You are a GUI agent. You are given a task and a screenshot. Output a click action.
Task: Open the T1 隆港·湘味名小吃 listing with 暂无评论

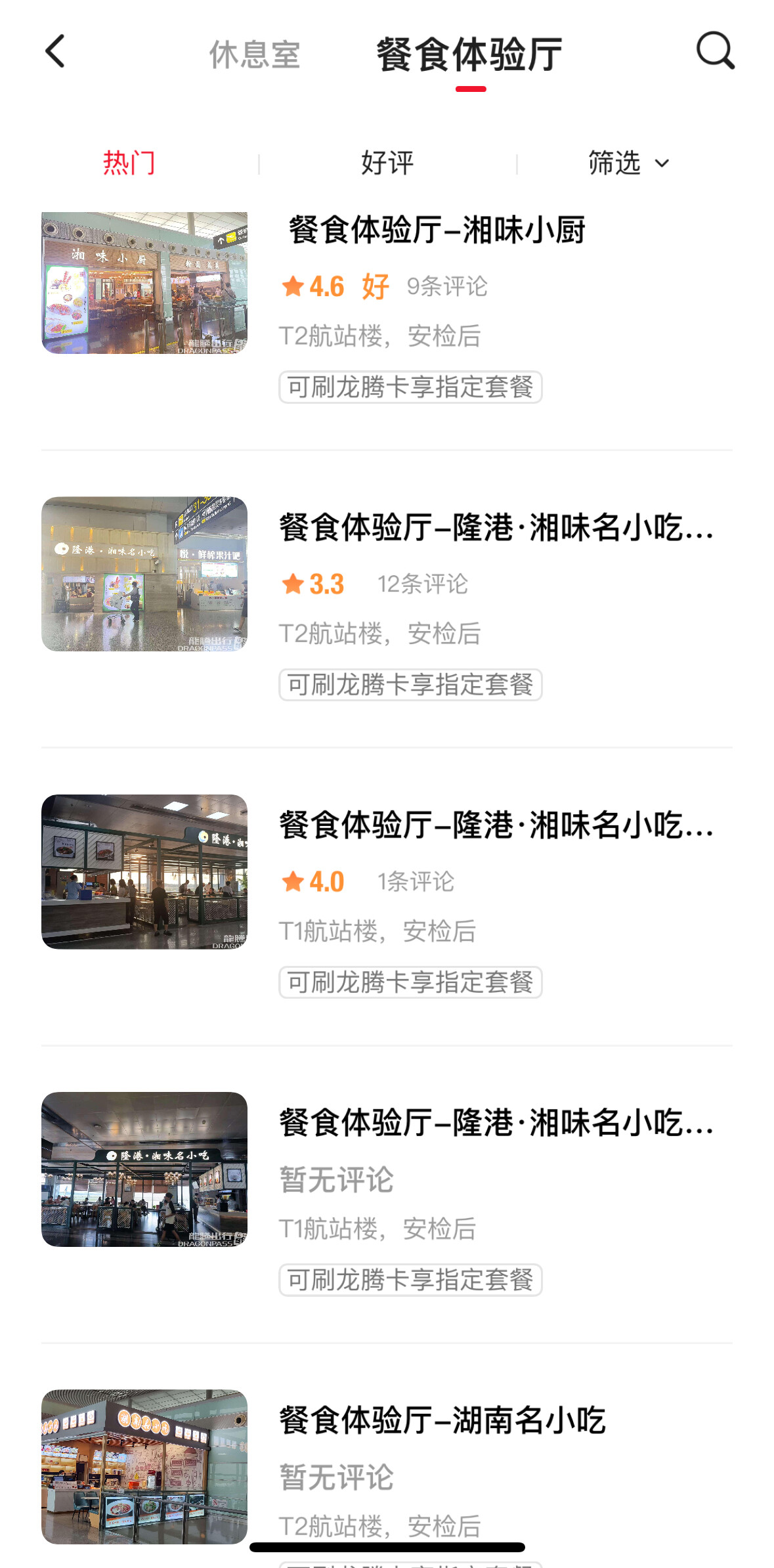coord(496,1123)
